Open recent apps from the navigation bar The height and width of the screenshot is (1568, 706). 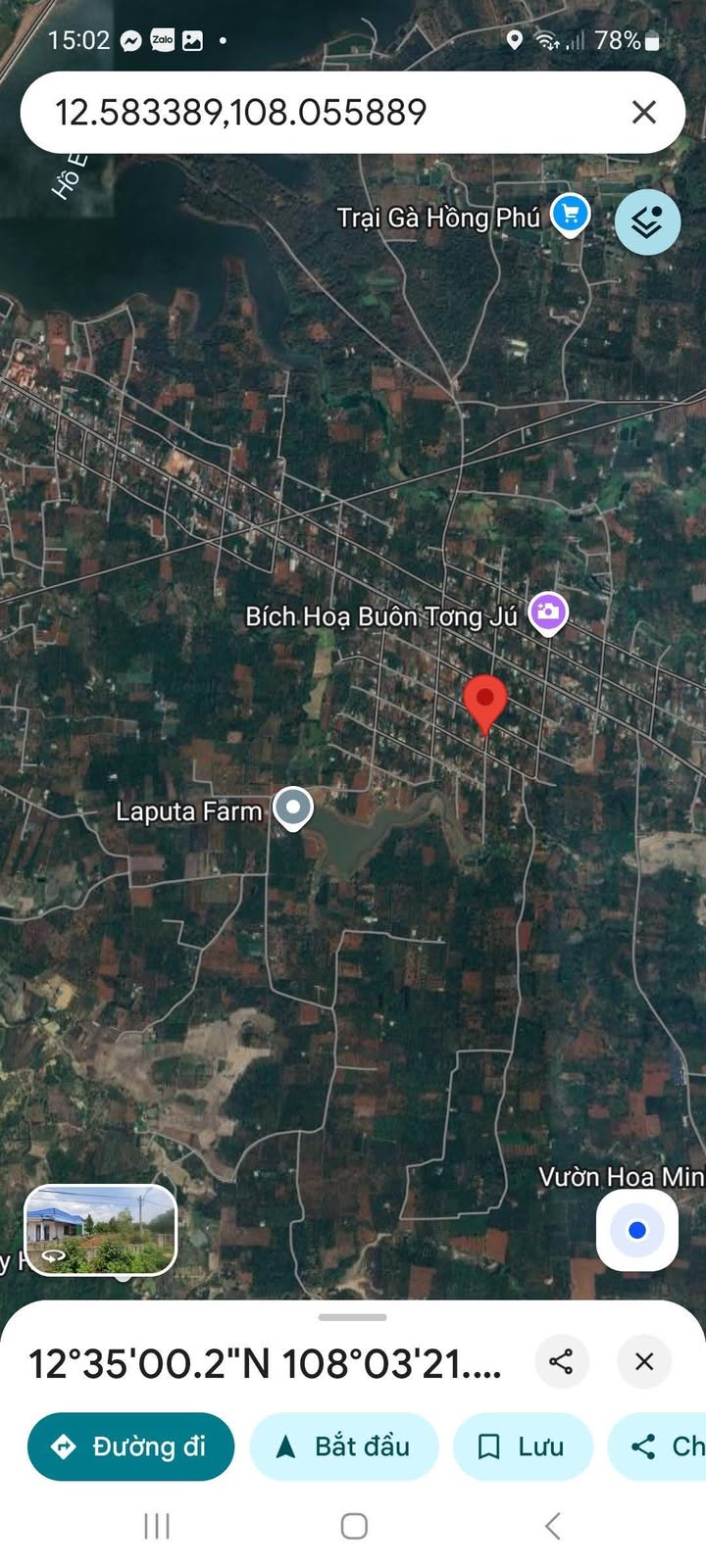point(157,1526)
